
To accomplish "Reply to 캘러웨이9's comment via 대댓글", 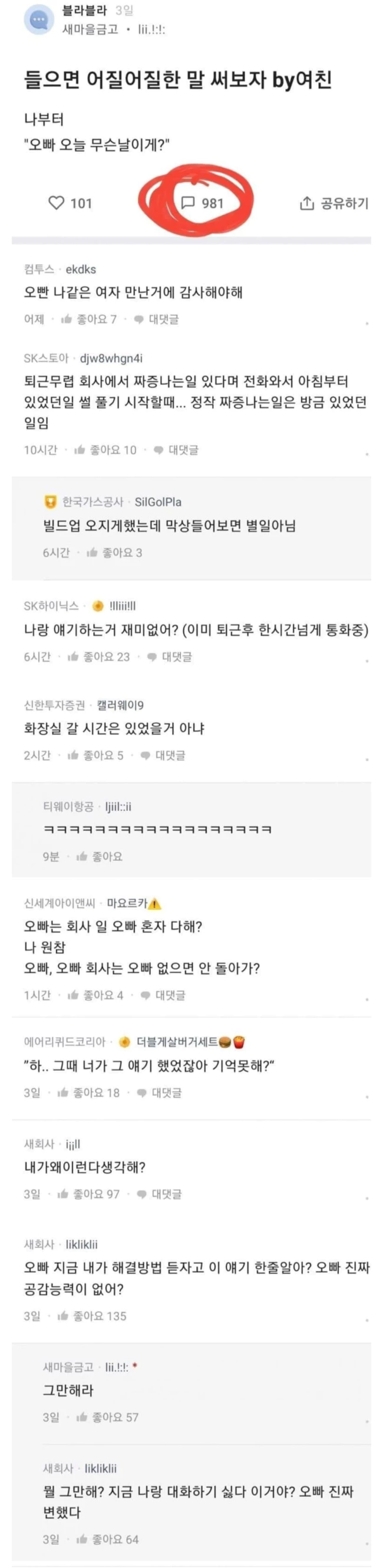I will tap(163, 755).
